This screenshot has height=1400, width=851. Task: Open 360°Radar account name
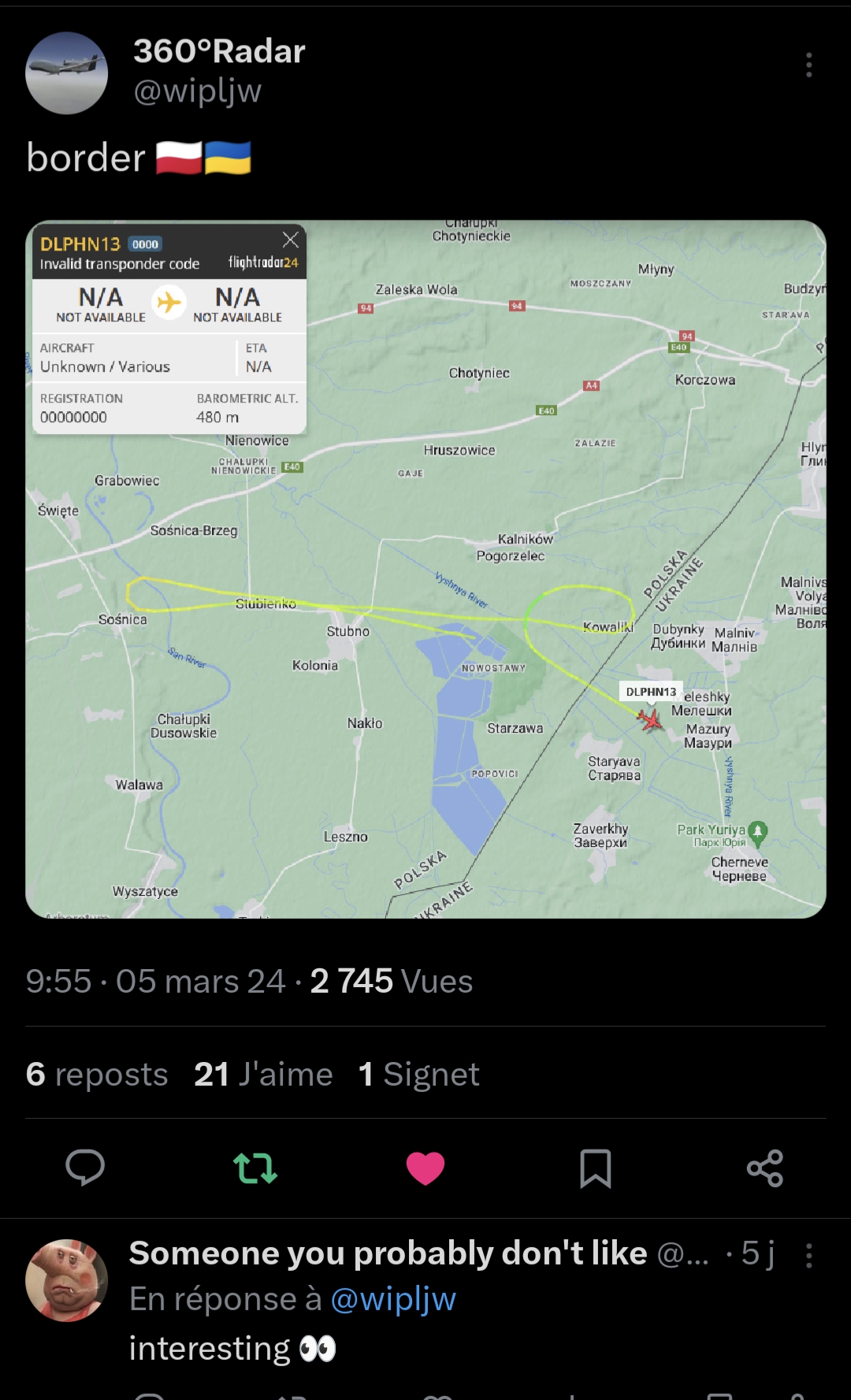(x=219, y=51)
